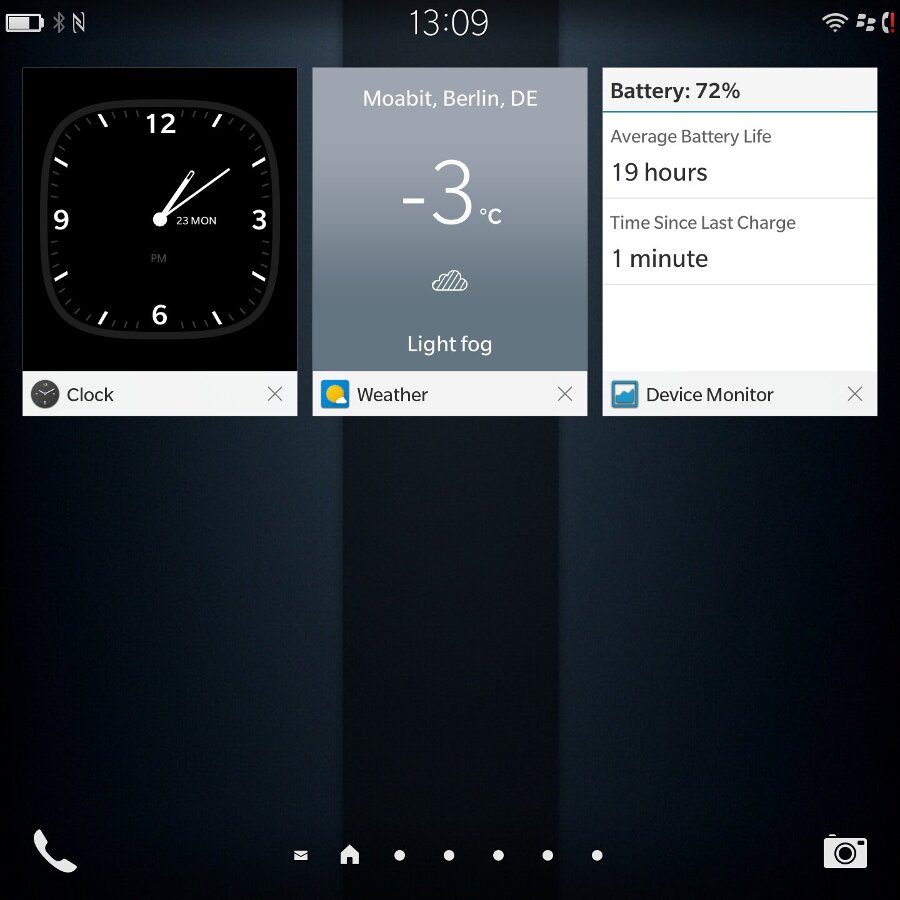Close the Clock app

tap(275, 394)
